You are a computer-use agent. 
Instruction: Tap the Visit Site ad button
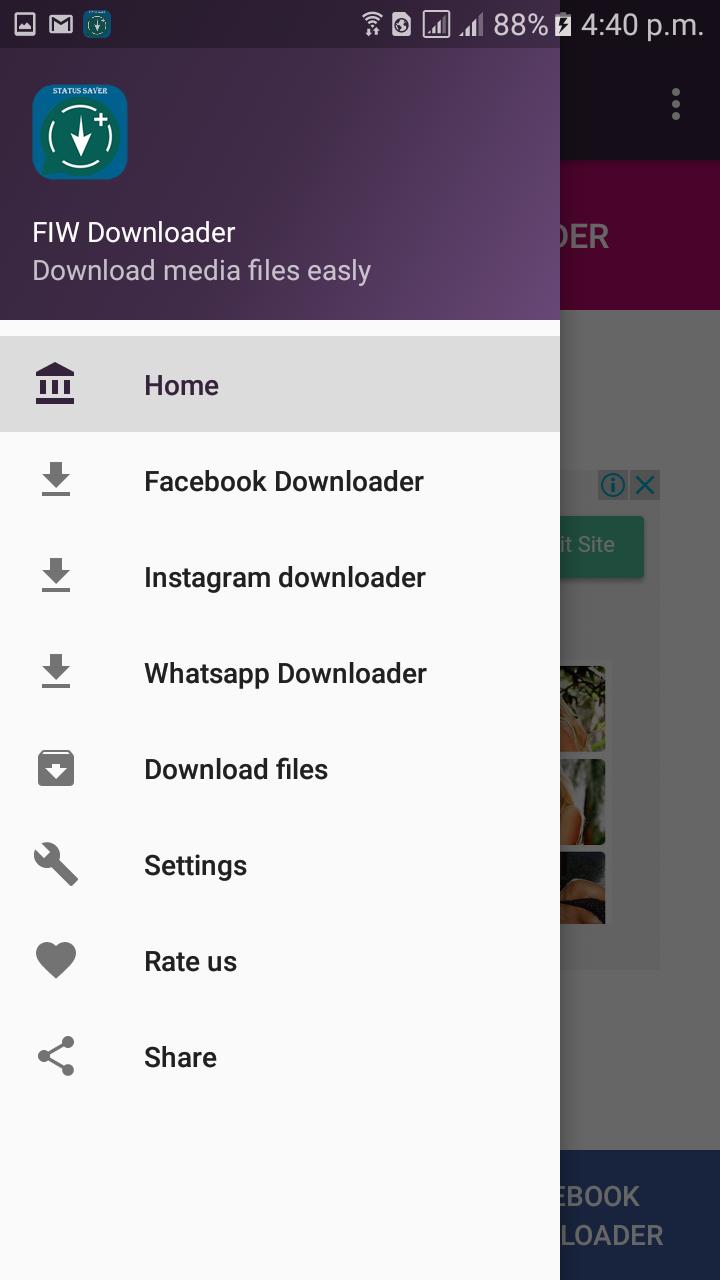click(602, 545)
